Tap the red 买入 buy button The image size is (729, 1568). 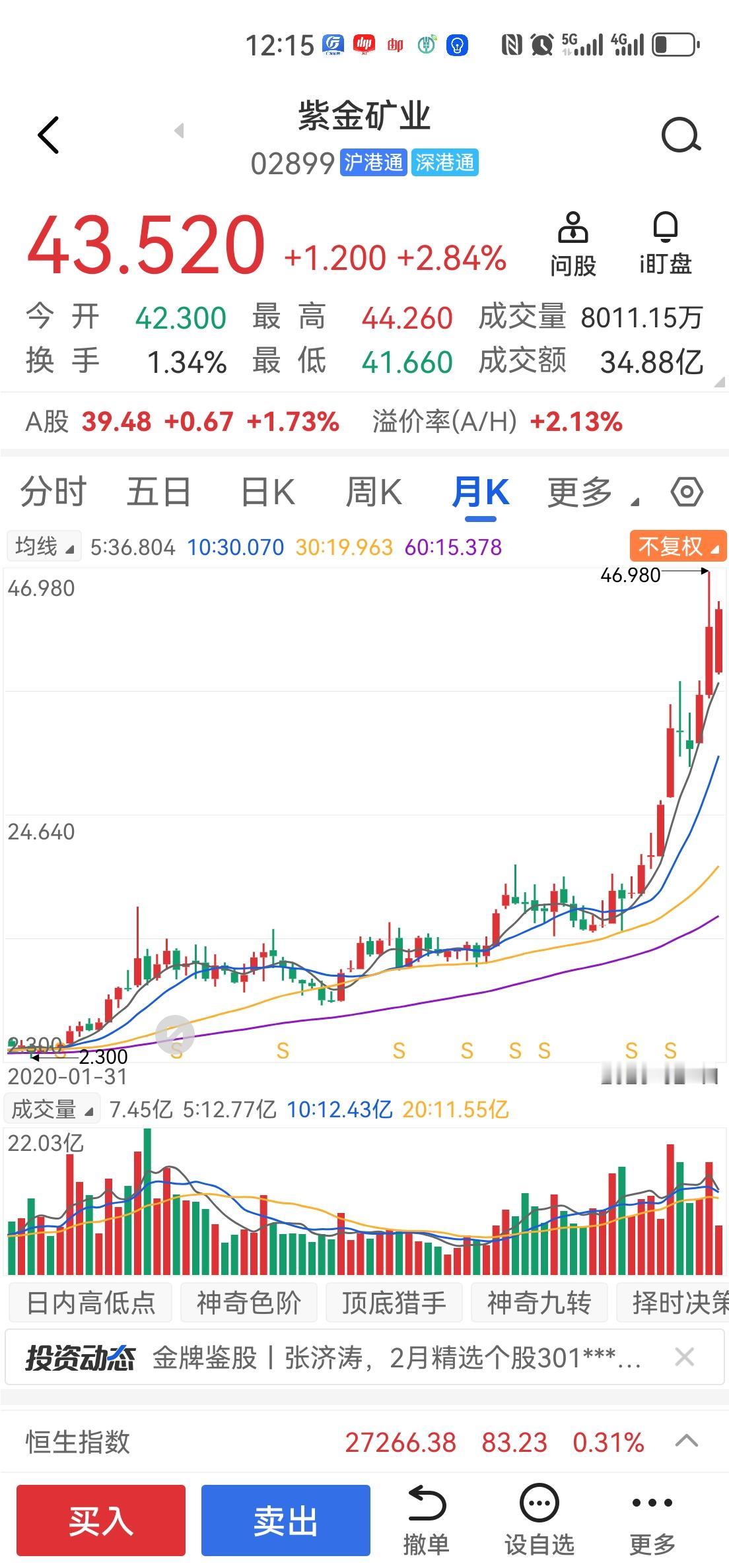tap(100, 1518)
